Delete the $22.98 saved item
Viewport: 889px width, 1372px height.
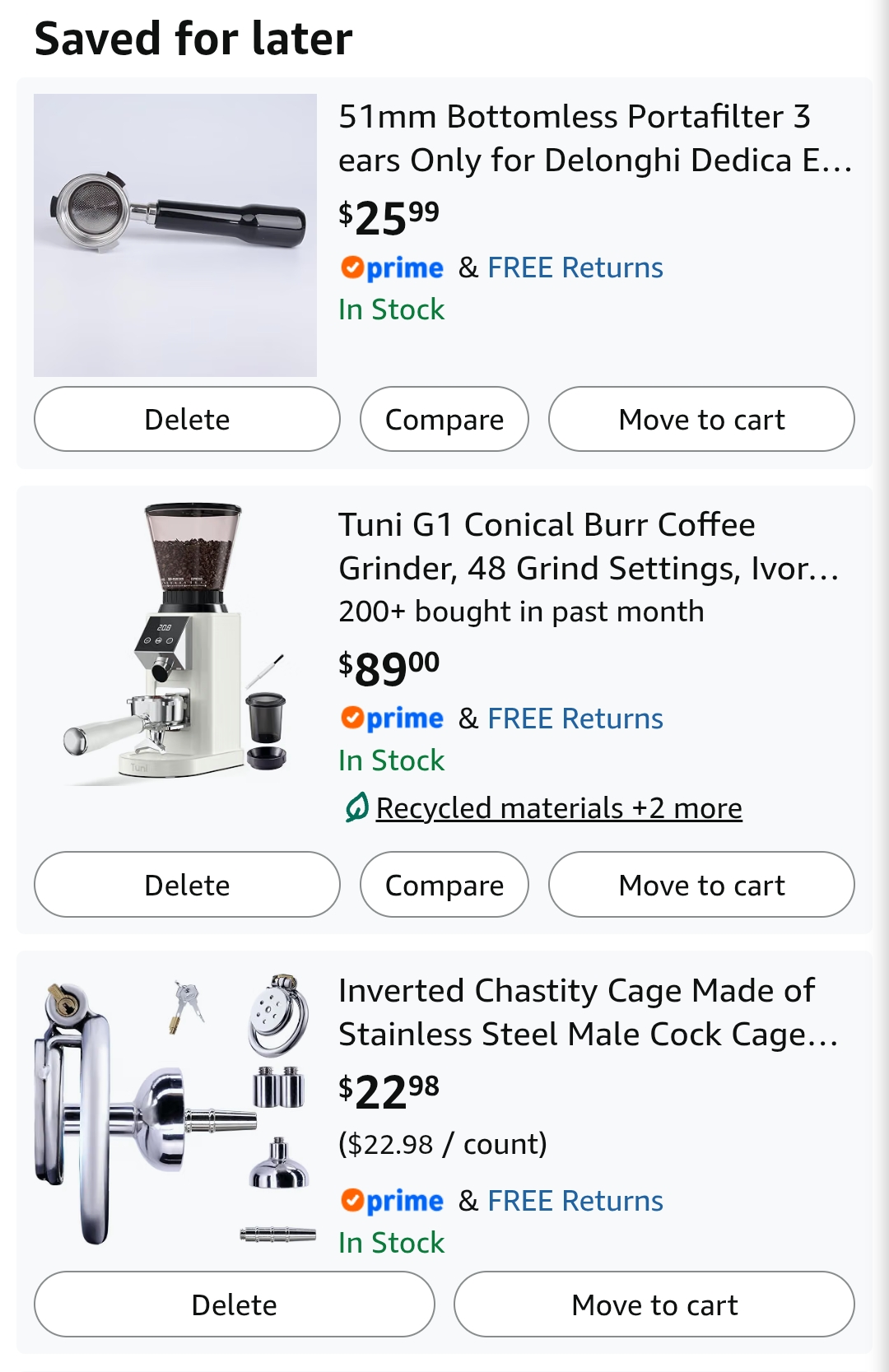[235, 1305]
